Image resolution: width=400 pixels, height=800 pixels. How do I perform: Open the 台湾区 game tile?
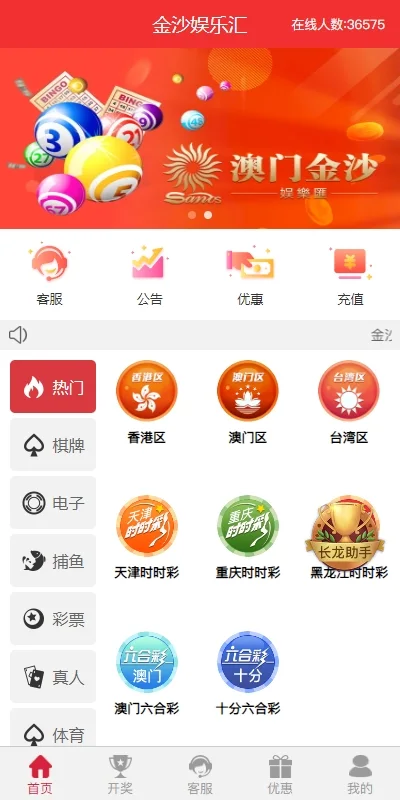(x=349, y=402)
